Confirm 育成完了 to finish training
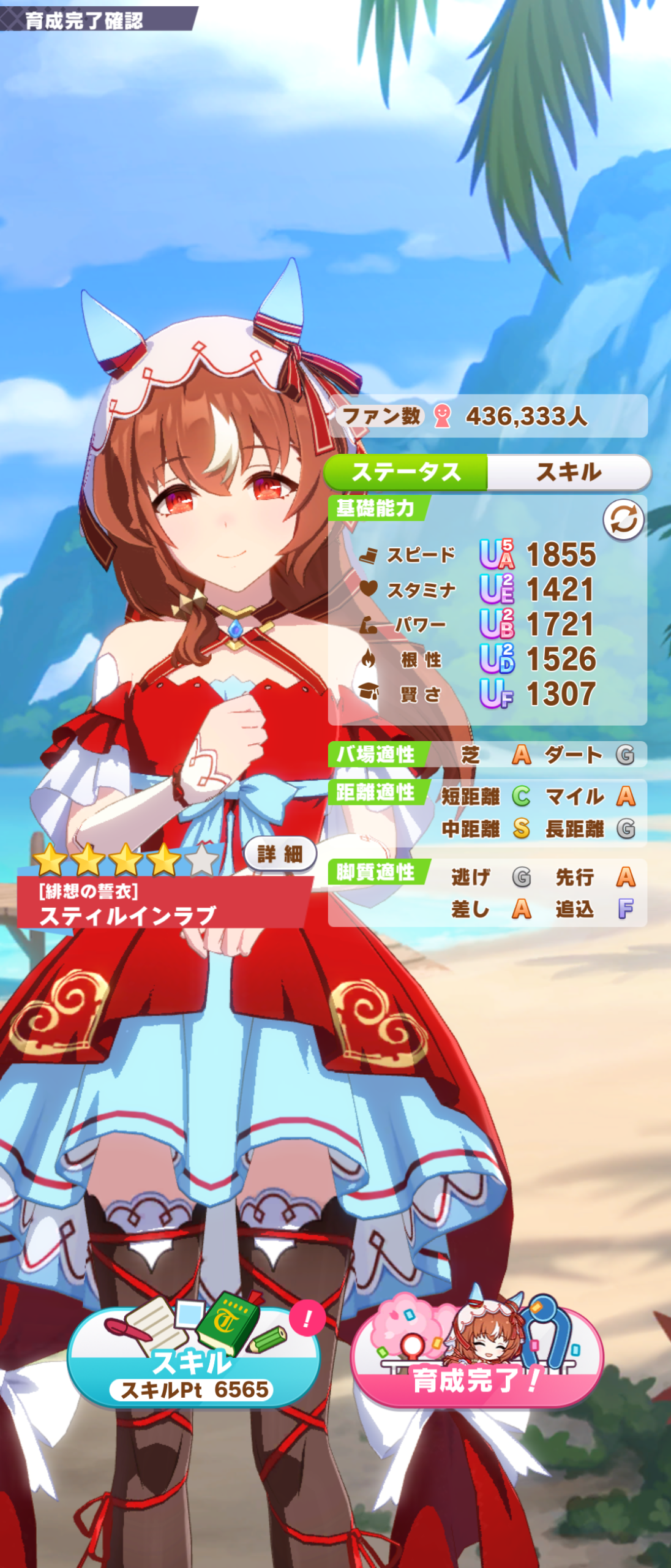Screen dimensions: 671x1568 (x=477, y=1365)
